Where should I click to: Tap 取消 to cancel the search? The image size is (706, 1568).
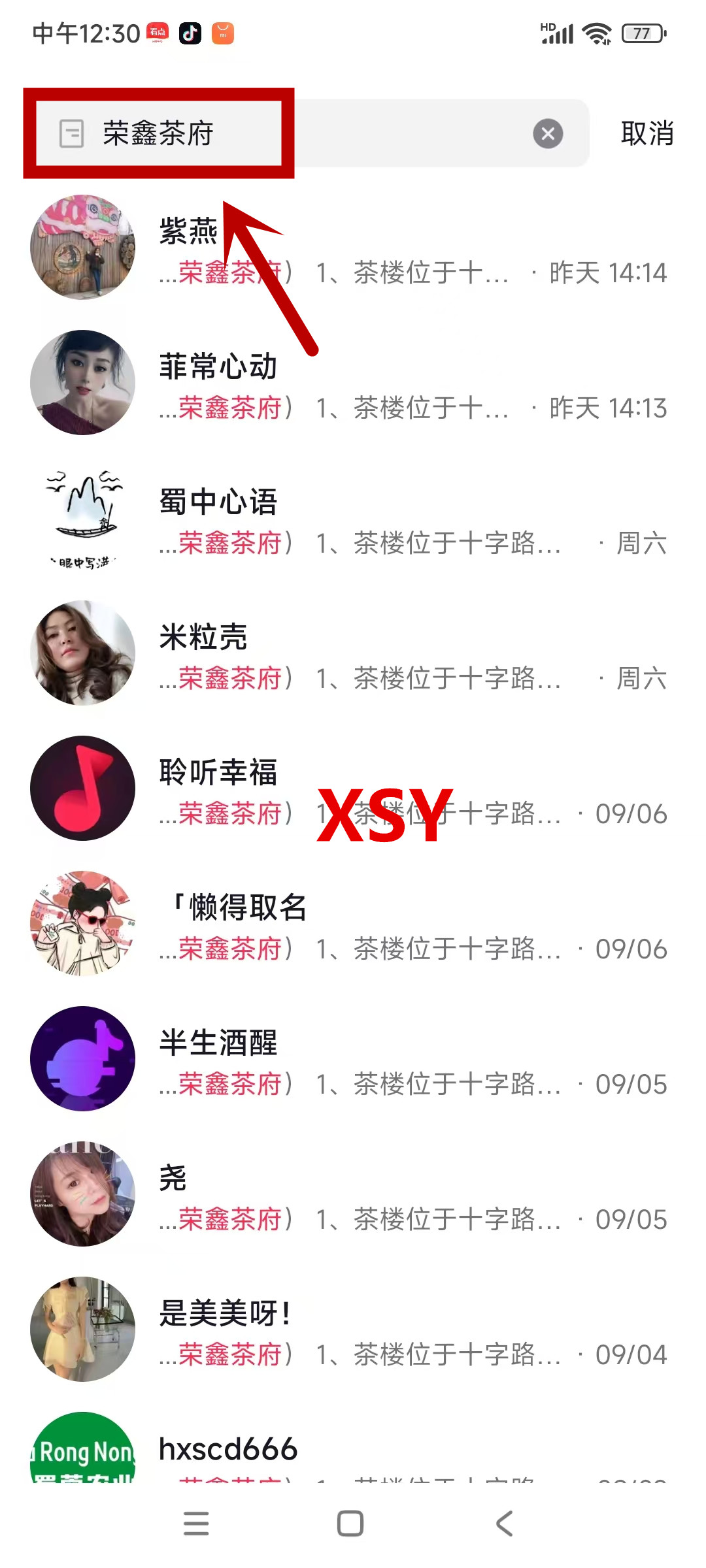click(x=647, y=134)
